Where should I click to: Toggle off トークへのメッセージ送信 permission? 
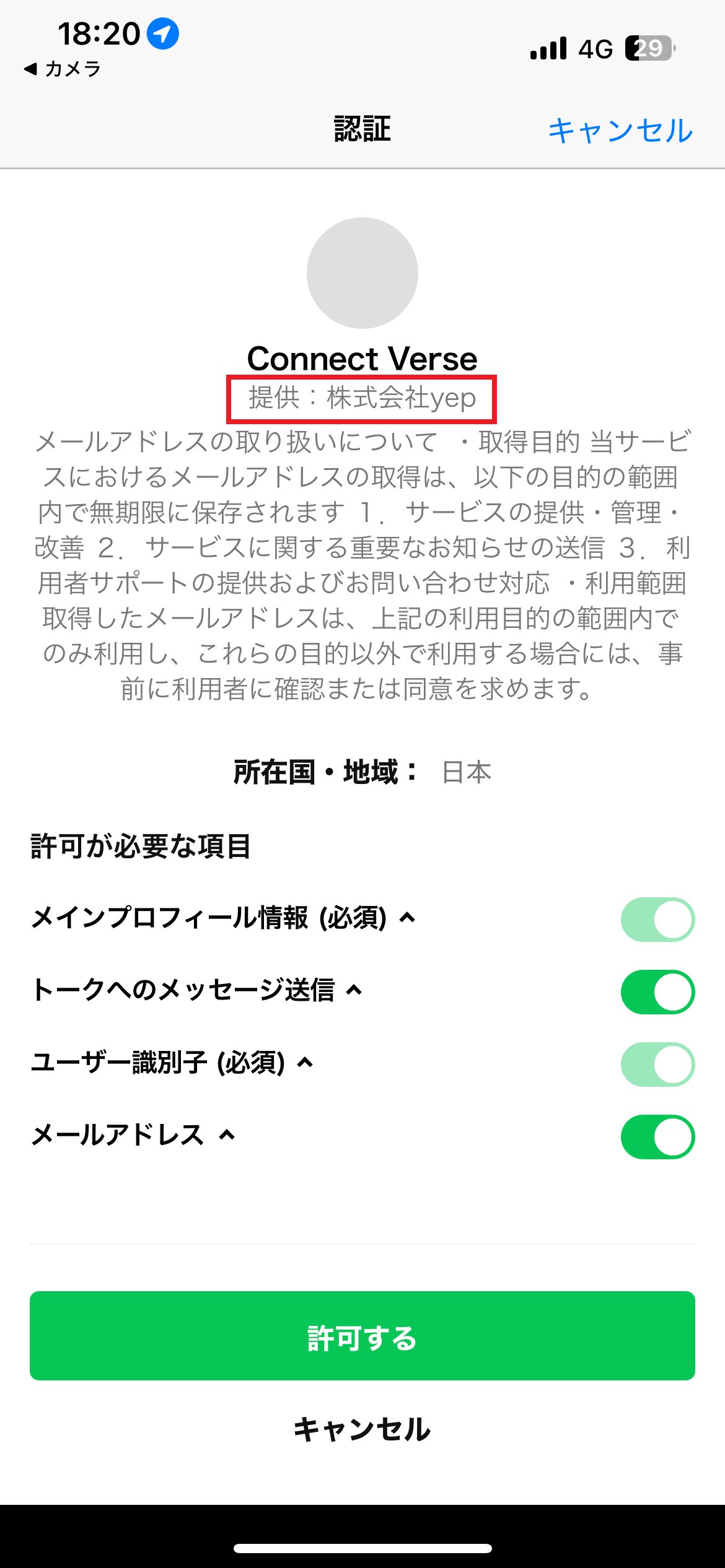coord(657,992)
